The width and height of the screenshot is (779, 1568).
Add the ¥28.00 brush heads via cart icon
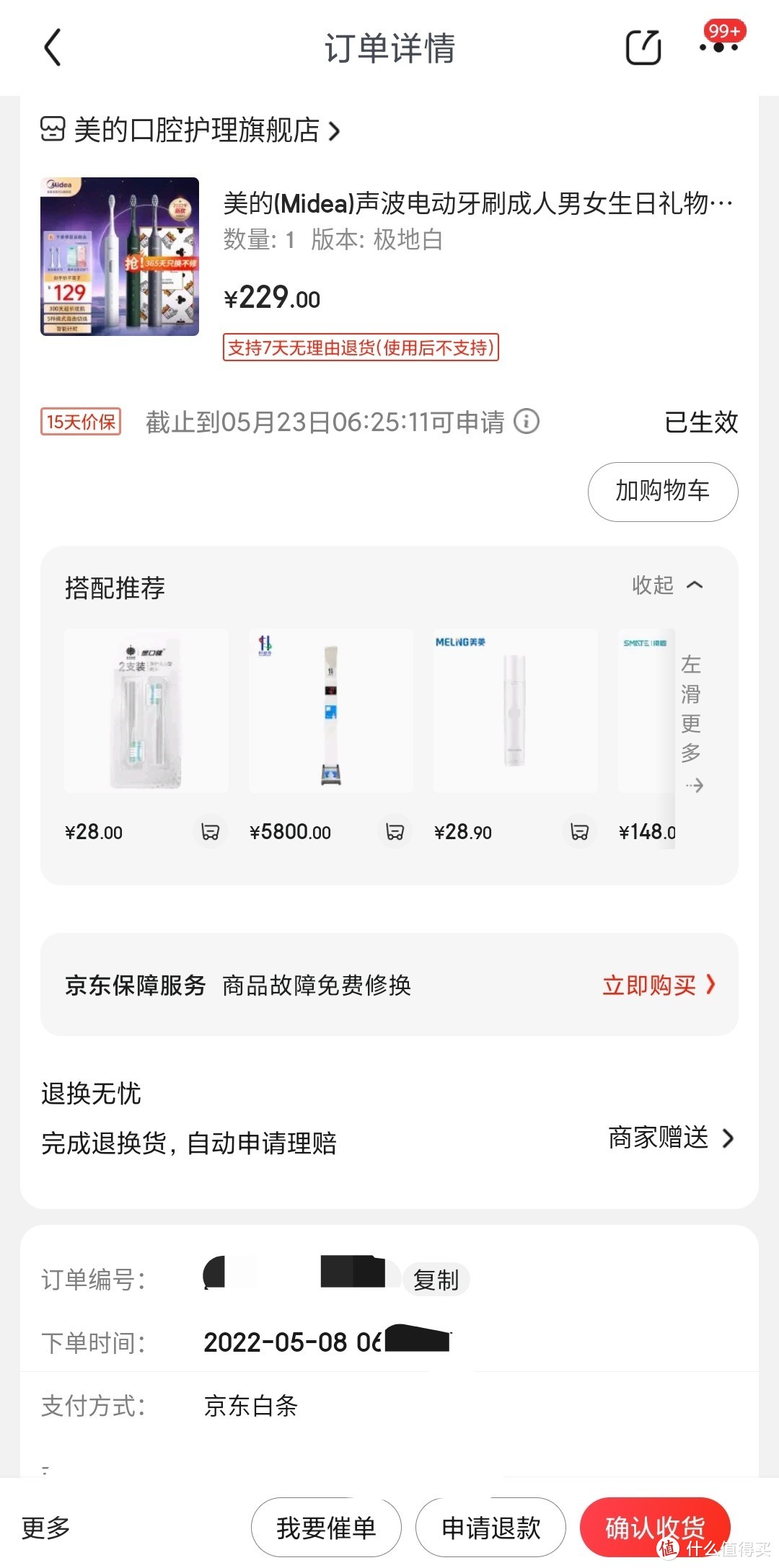click(x=210, y=831)
